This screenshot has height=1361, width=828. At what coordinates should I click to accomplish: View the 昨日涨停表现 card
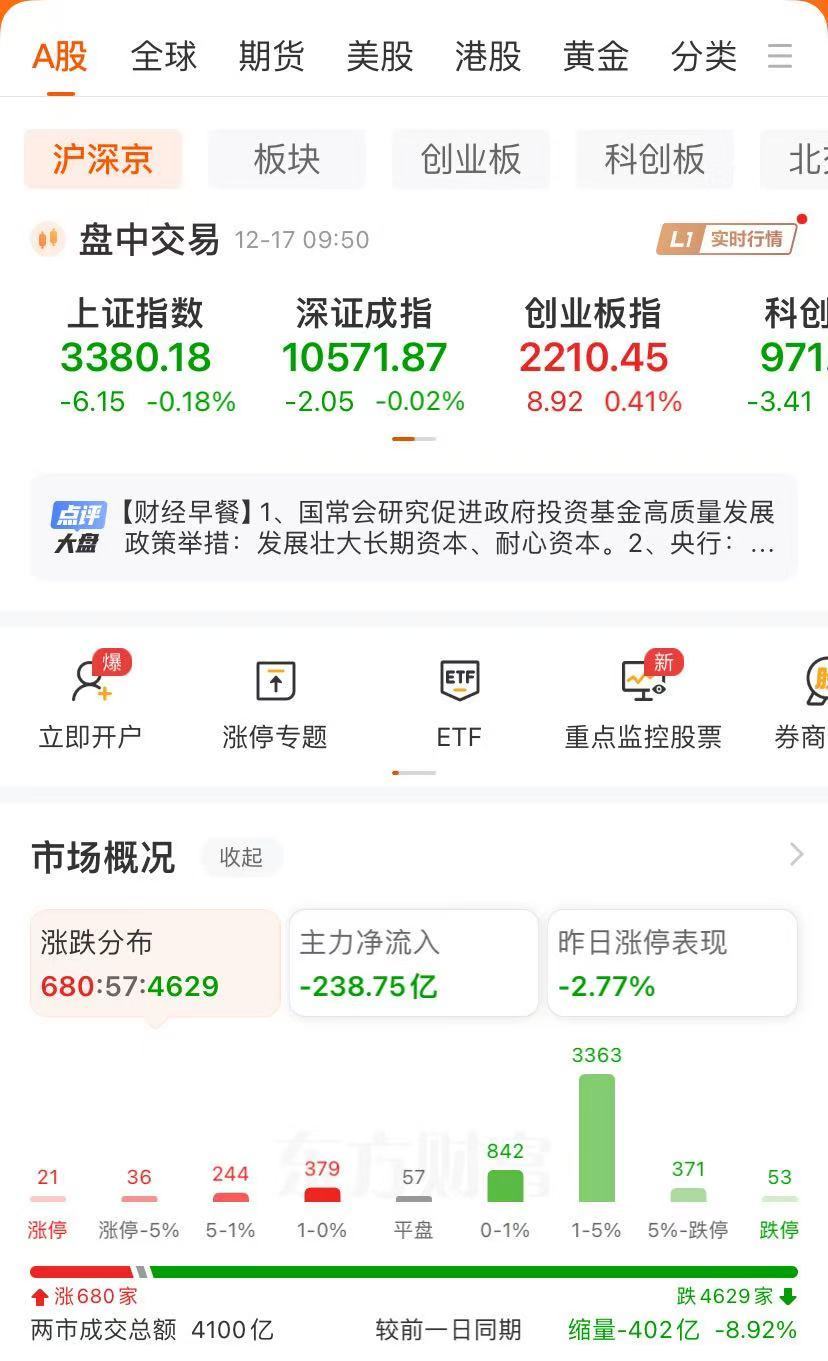point(672,963)
